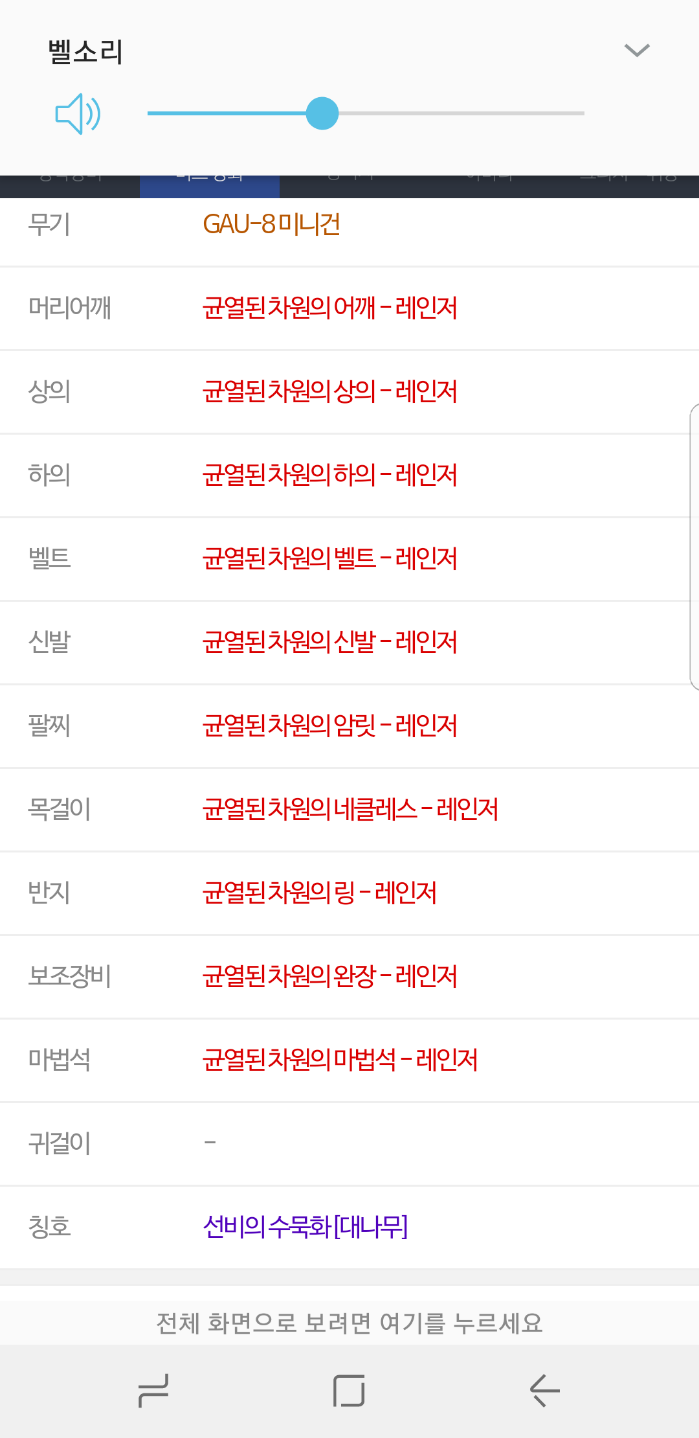This screenshot has width=699, height=1438.
Task: Tap the banner to view in full screen
Action: tap(349, 1323)
